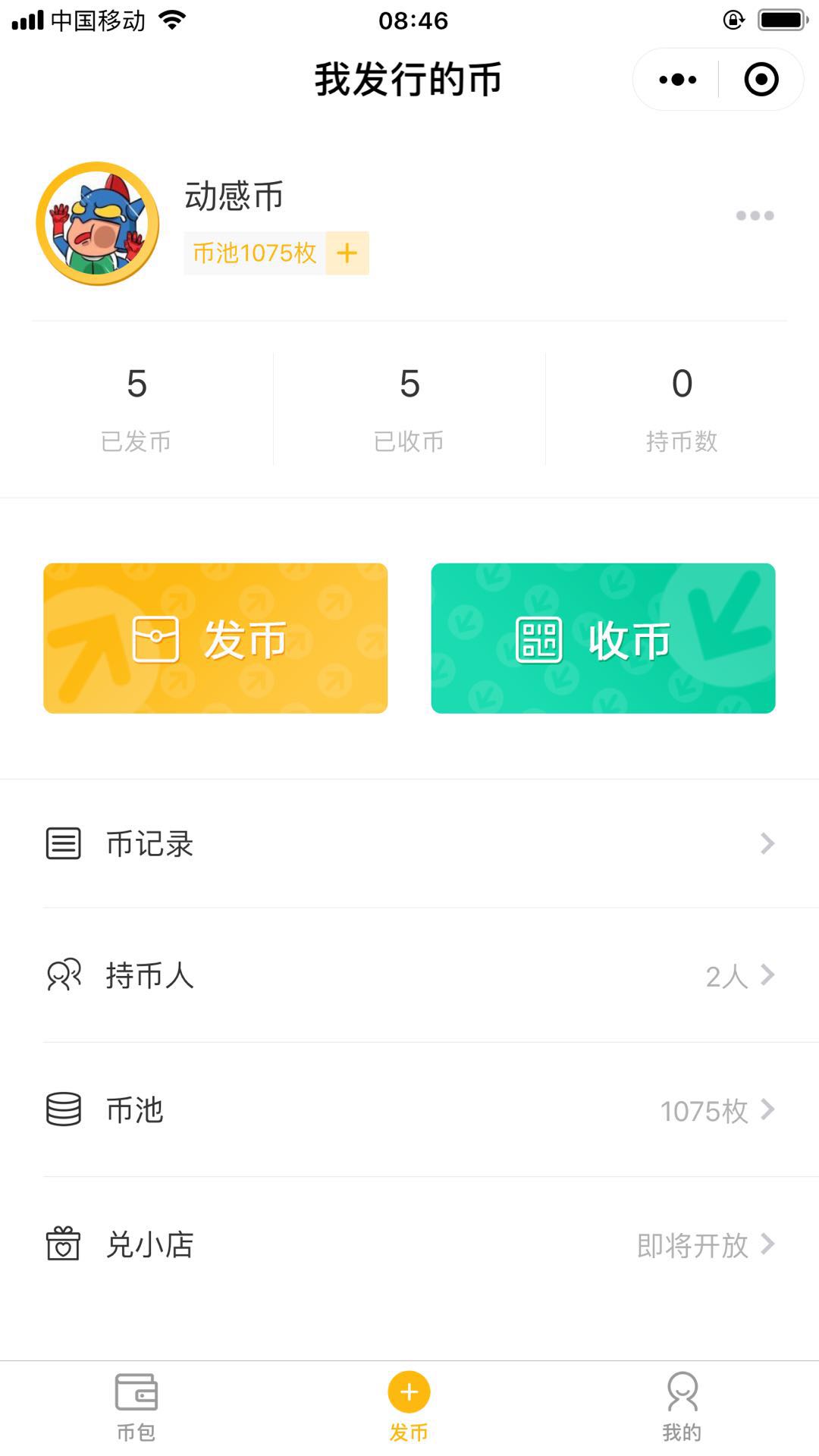Open the 币池 row

pyautogui.click(x=409, y=1110)
